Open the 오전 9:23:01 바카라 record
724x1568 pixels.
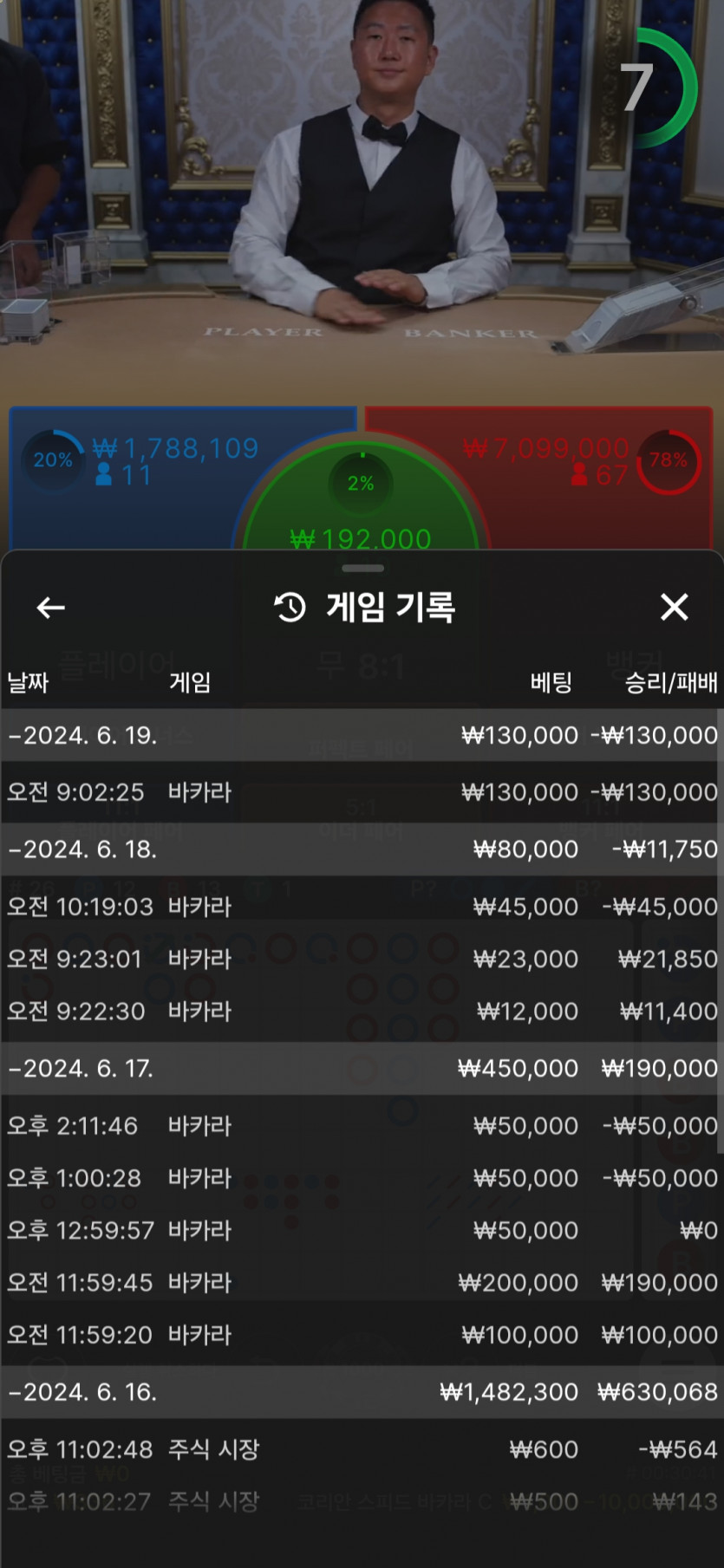pos(360,959)
